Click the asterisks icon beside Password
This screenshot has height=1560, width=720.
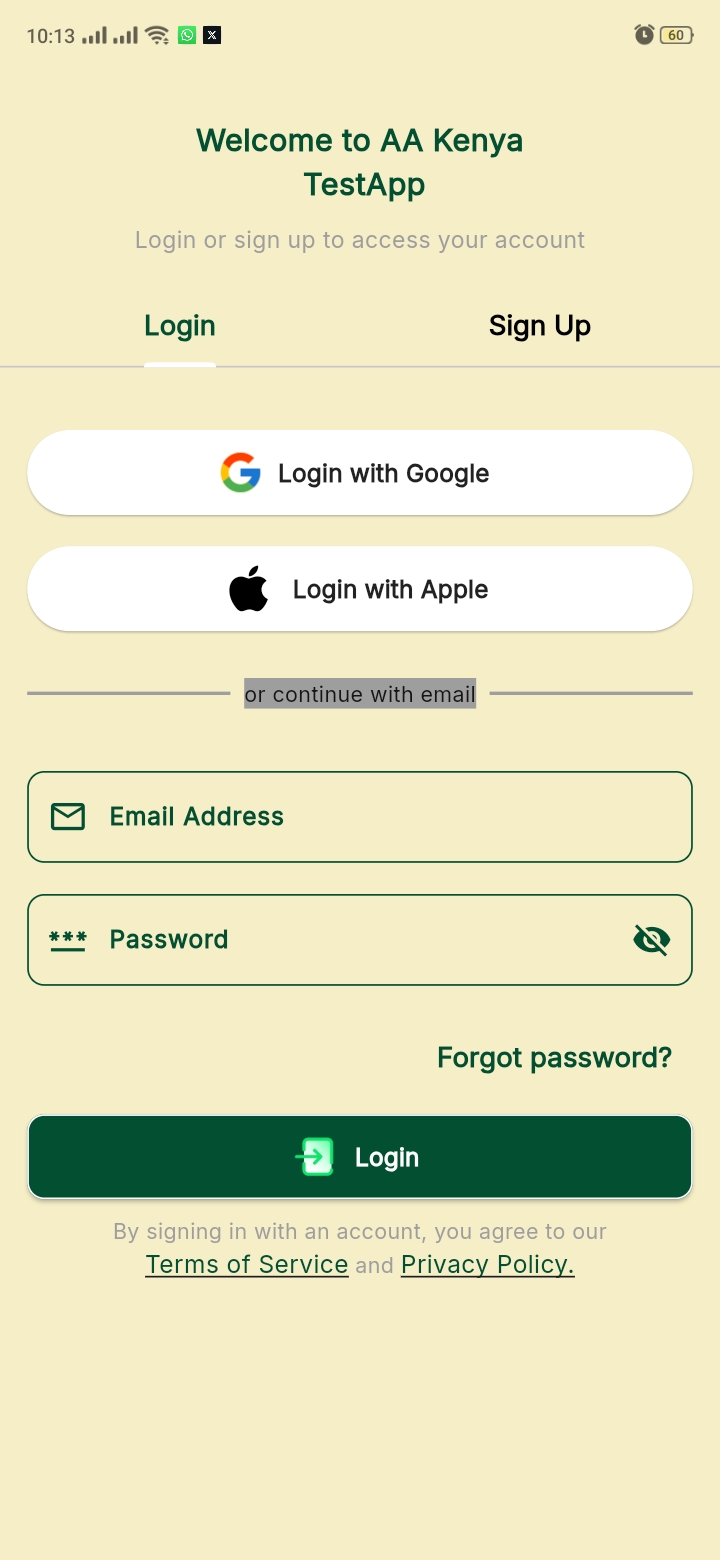point(67,939)
